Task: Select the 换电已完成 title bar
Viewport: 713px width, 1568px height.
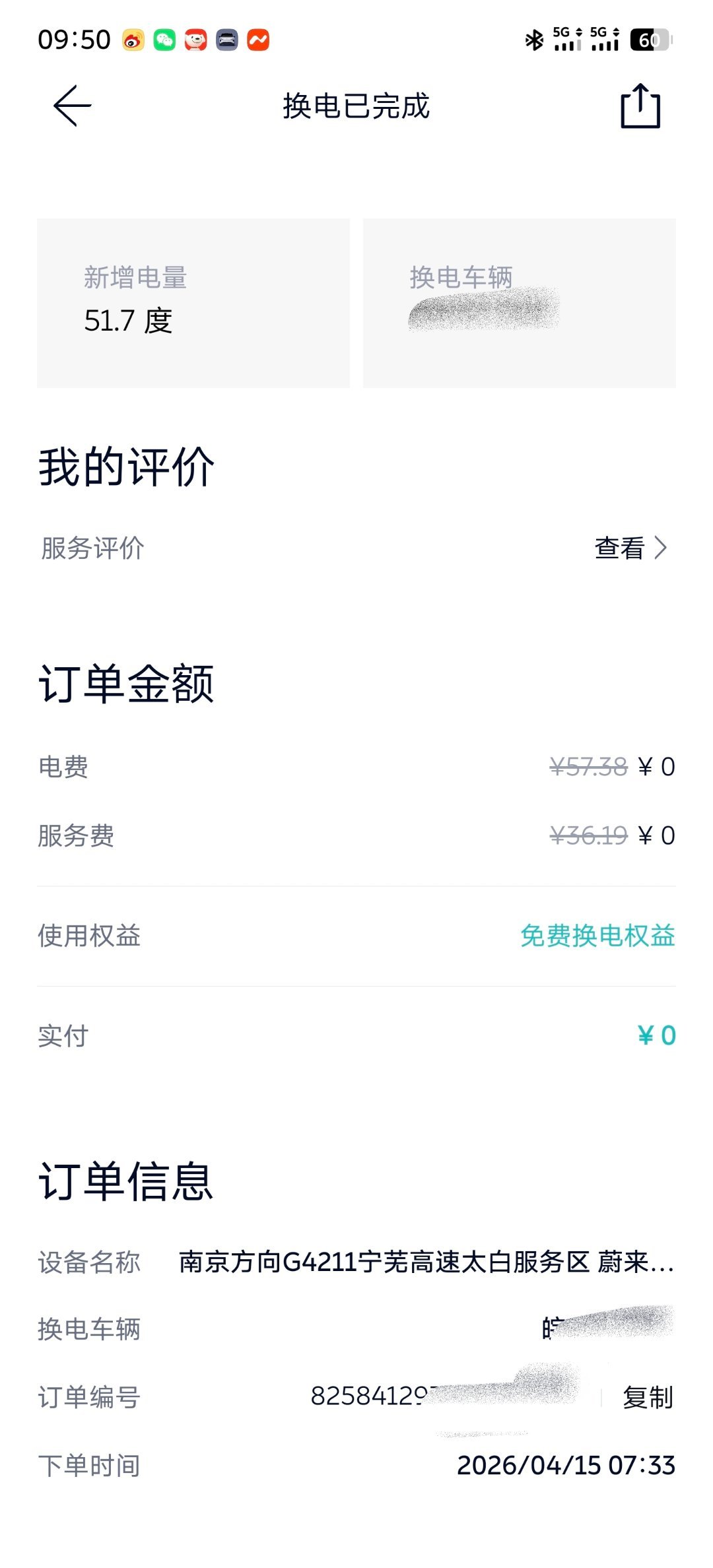Action: [355, 108]
